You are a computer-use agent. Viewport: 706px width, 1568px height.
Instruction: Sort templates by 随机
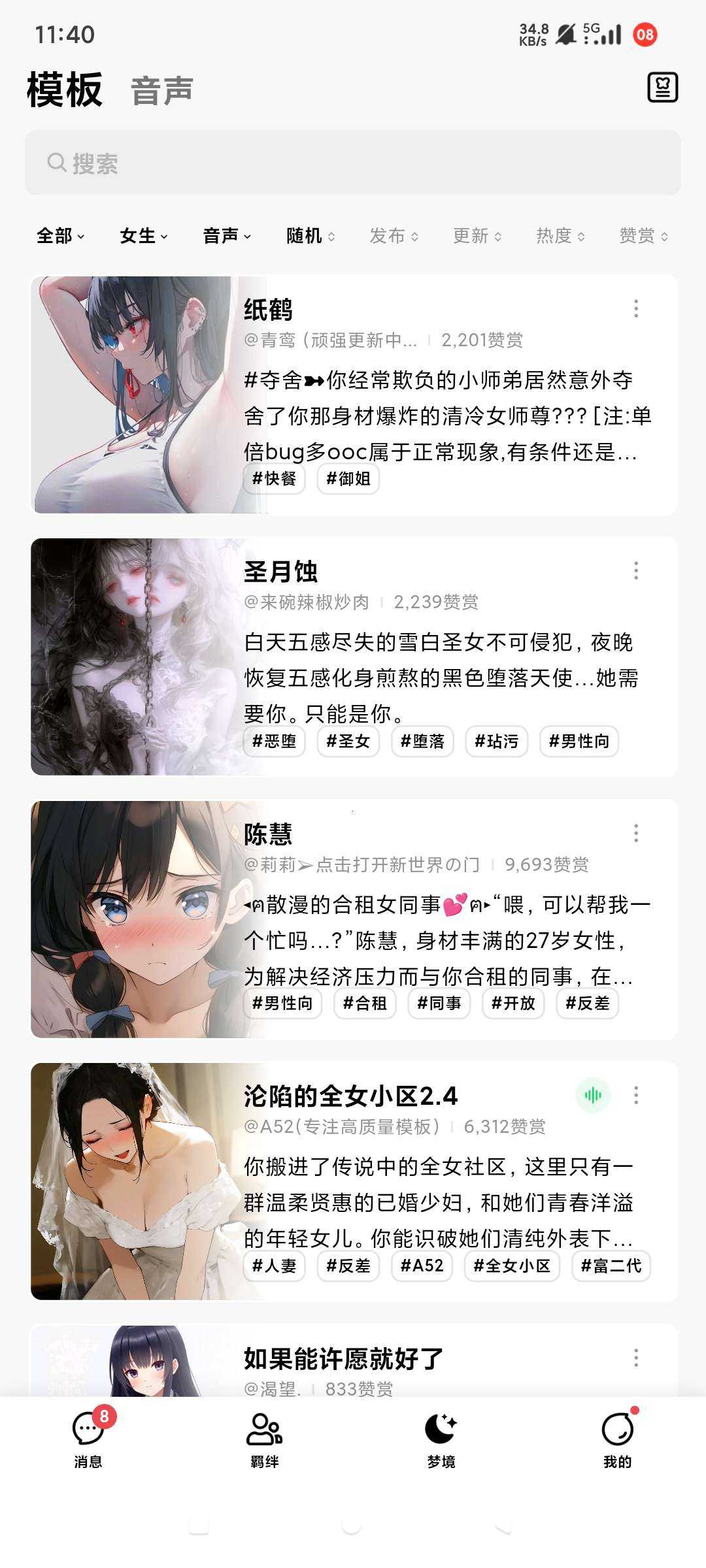pos(311,236)
